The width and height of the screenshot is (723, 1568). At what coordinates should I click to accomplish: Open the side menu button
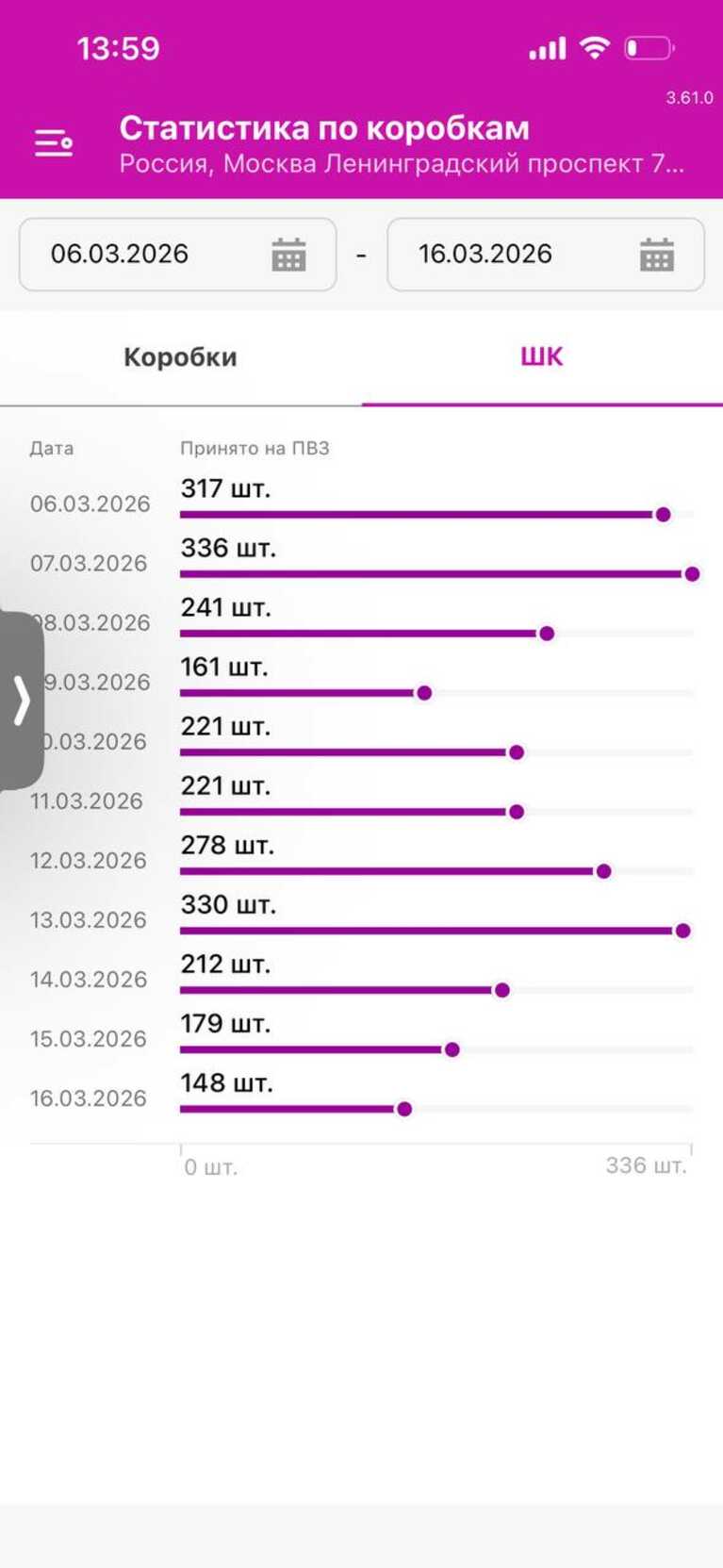point(54,143)
